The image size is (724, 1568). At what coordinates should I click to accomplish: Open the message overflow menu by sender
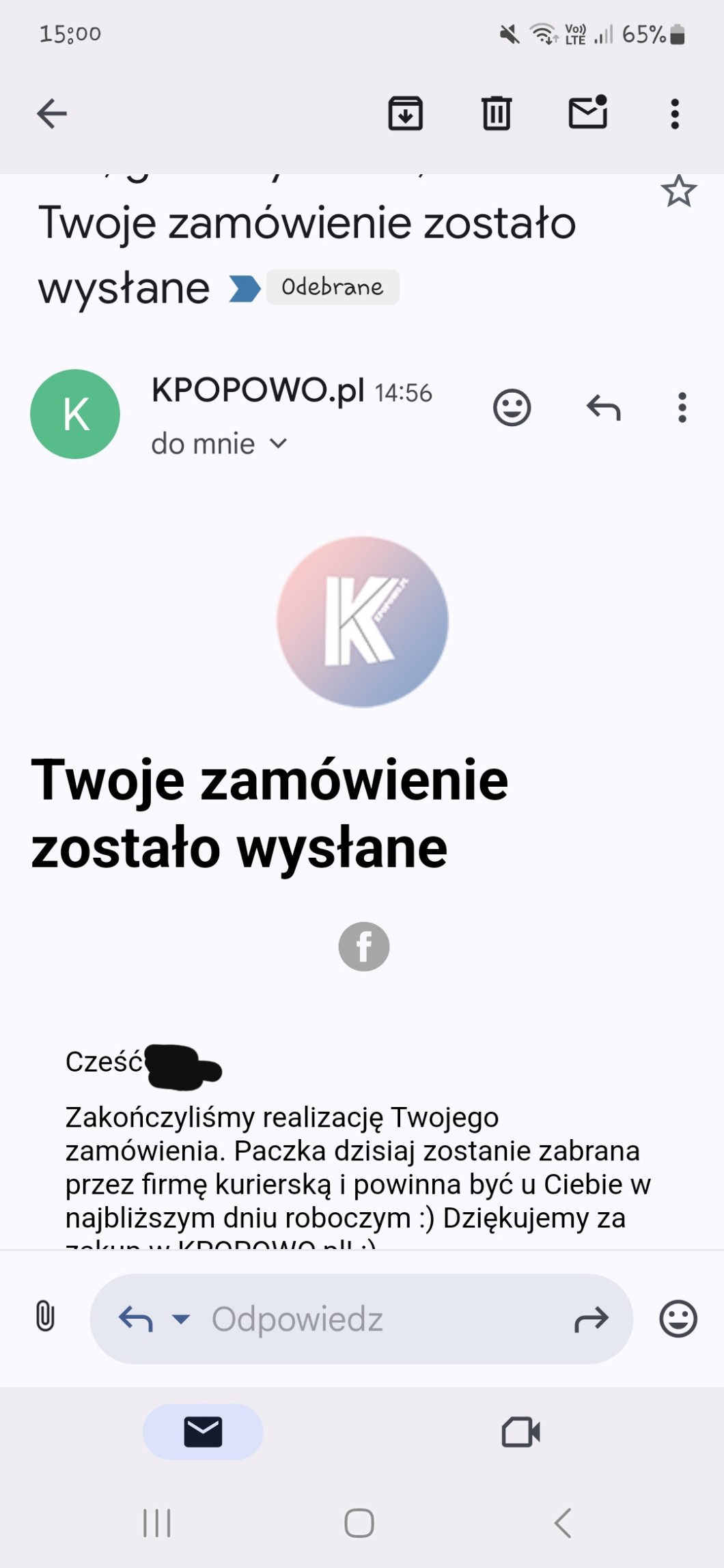tap(682, 408)
